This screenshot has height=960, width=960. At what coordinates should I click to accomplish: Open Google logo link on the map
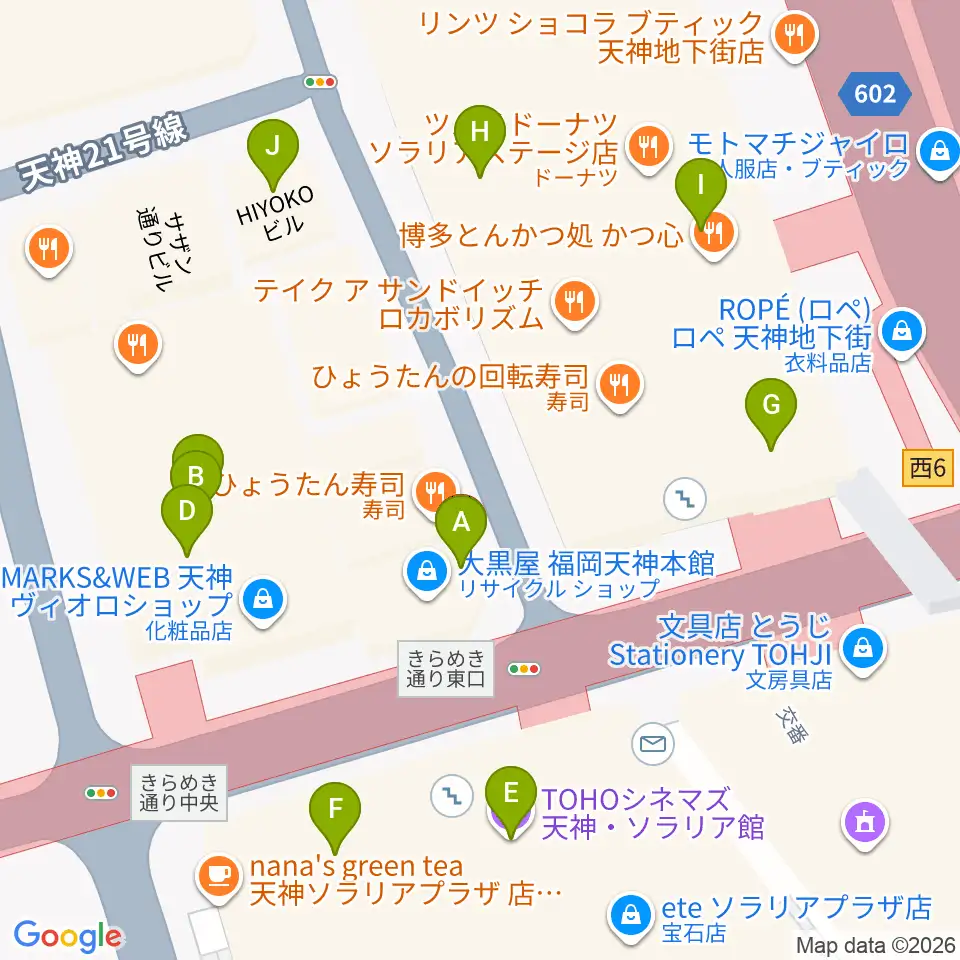(68, 936)
